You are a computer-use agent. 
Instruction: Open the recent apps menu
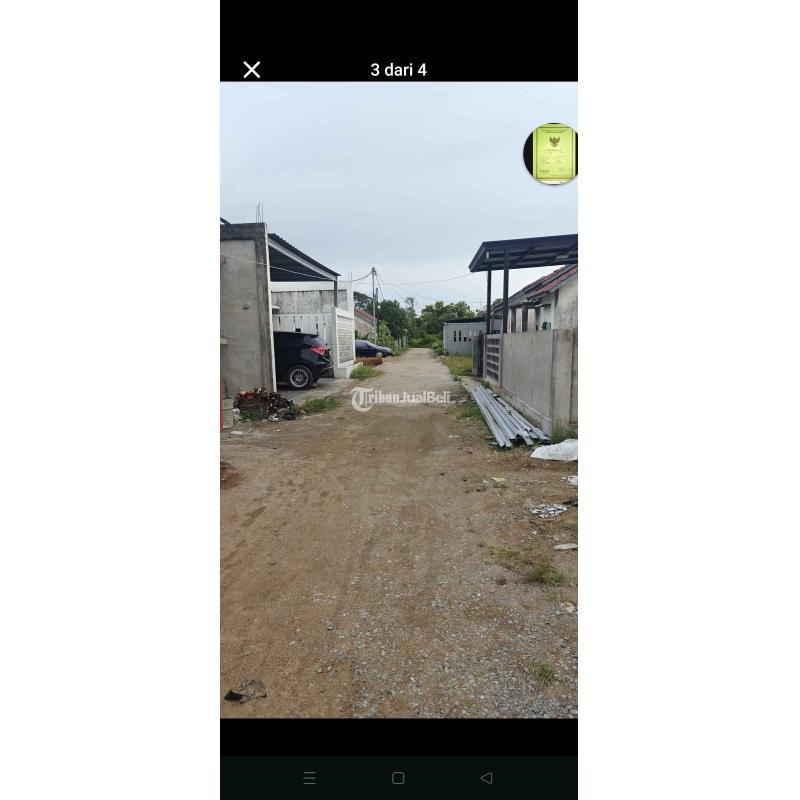pos(309,778)
